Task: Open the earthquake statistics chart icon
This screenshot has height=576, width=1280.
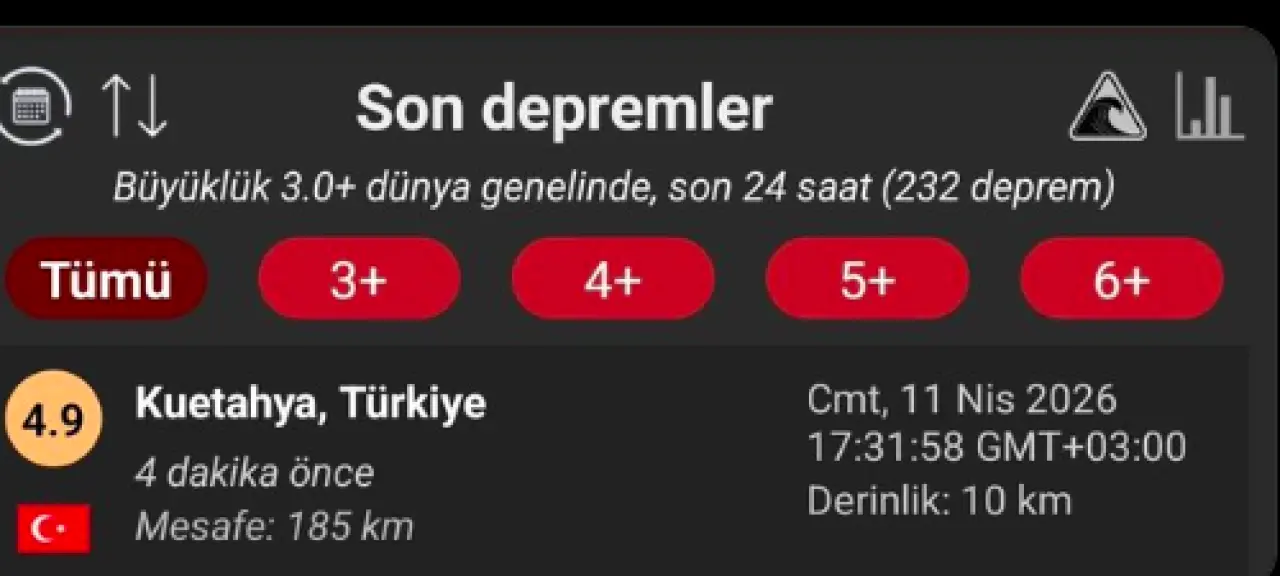Action: pyautogui.click(x=1209, y=106)
